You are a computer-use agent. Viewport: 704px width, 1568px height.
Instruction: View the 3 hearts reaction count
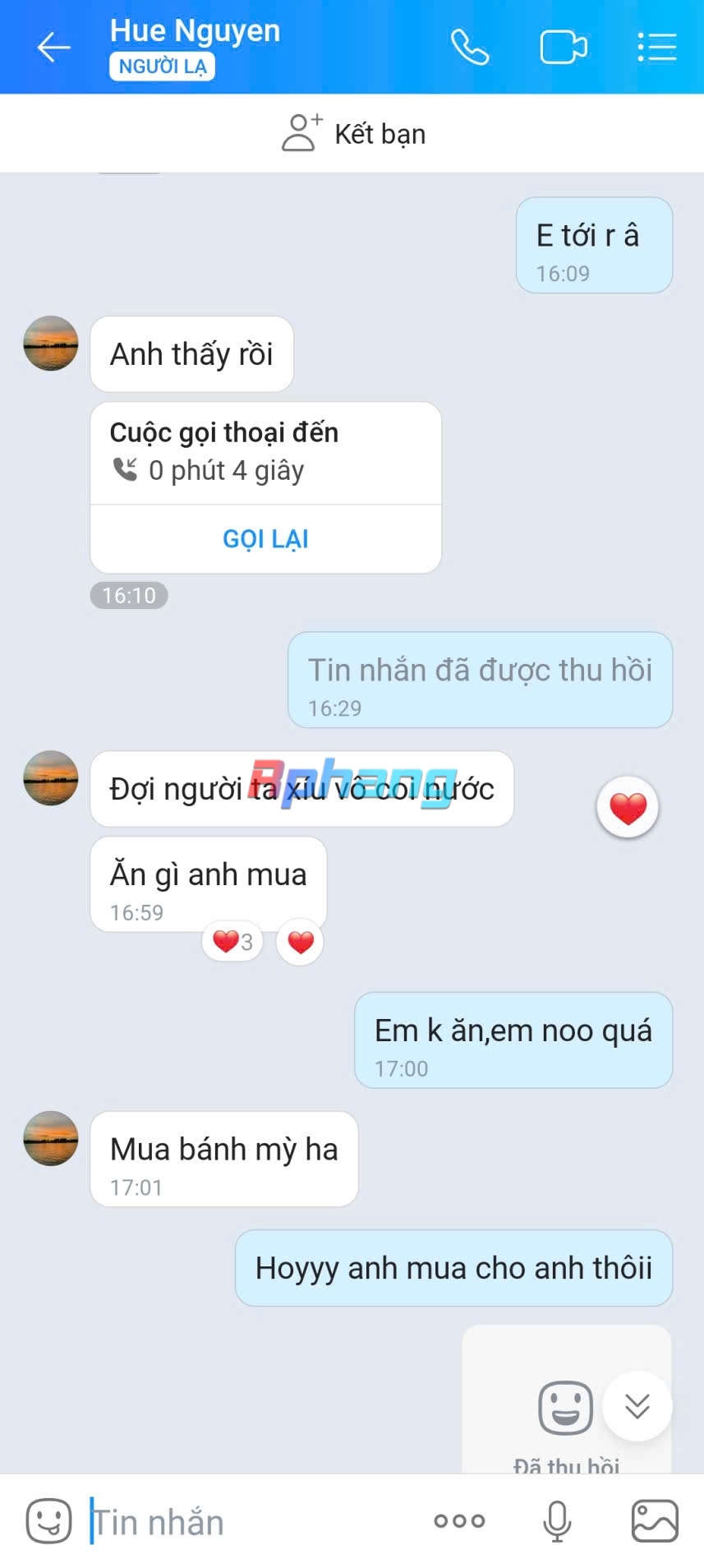pyautogui.click(x=232, y=941)
